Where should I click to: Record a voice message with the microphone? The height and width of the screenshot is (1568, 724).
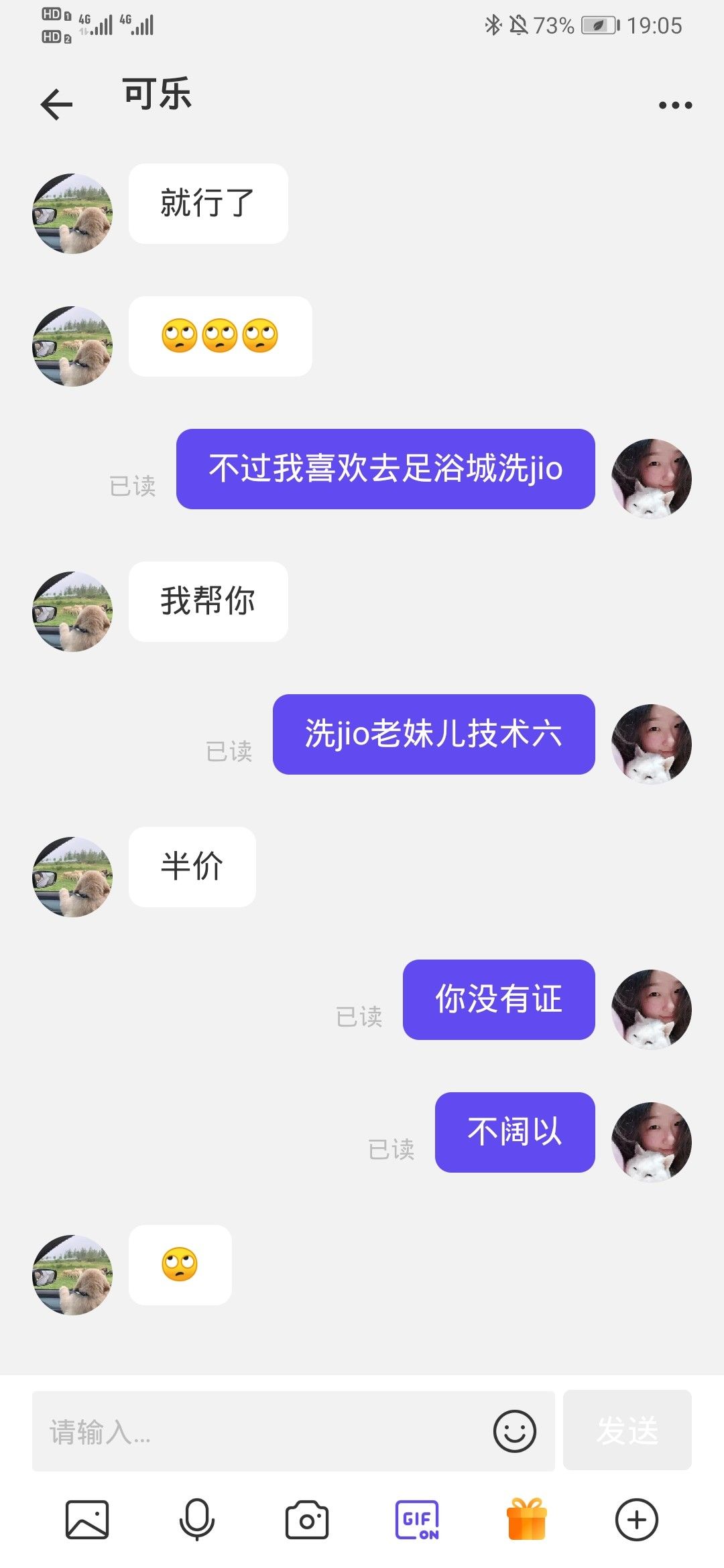tap(197, 1519)
